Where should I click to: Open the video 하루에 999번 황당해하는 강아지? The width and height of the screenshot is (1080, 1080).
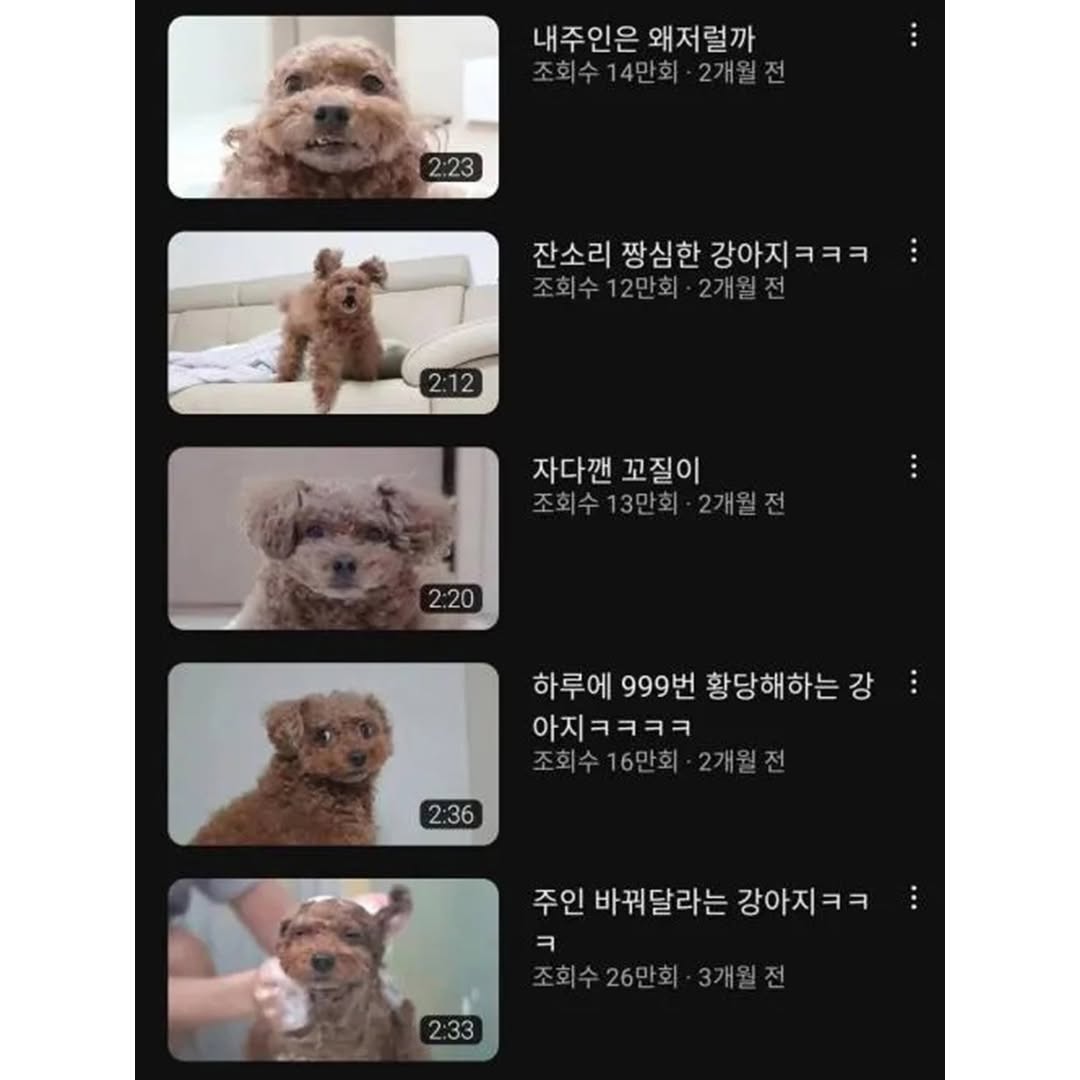pyautogui.click(x=333, y=754)
